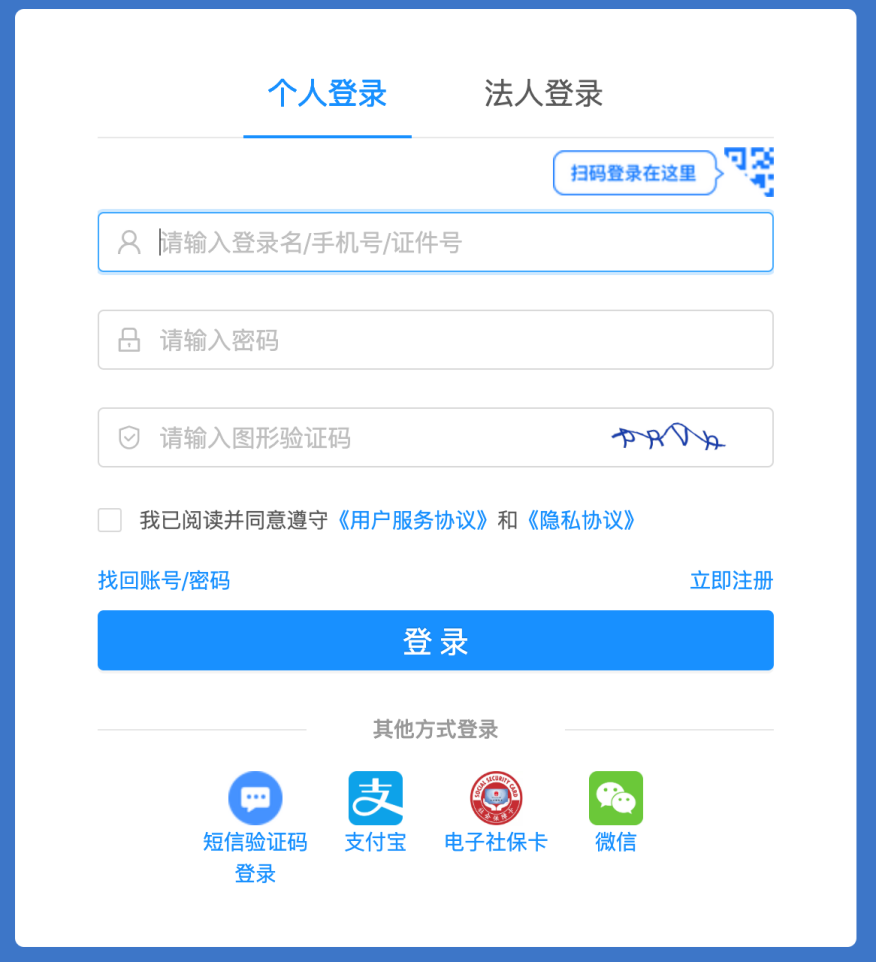Tap the 请输入图形验证码 captcha field
The height and width of the screenshot is (962, 876).
click(370, 438)
